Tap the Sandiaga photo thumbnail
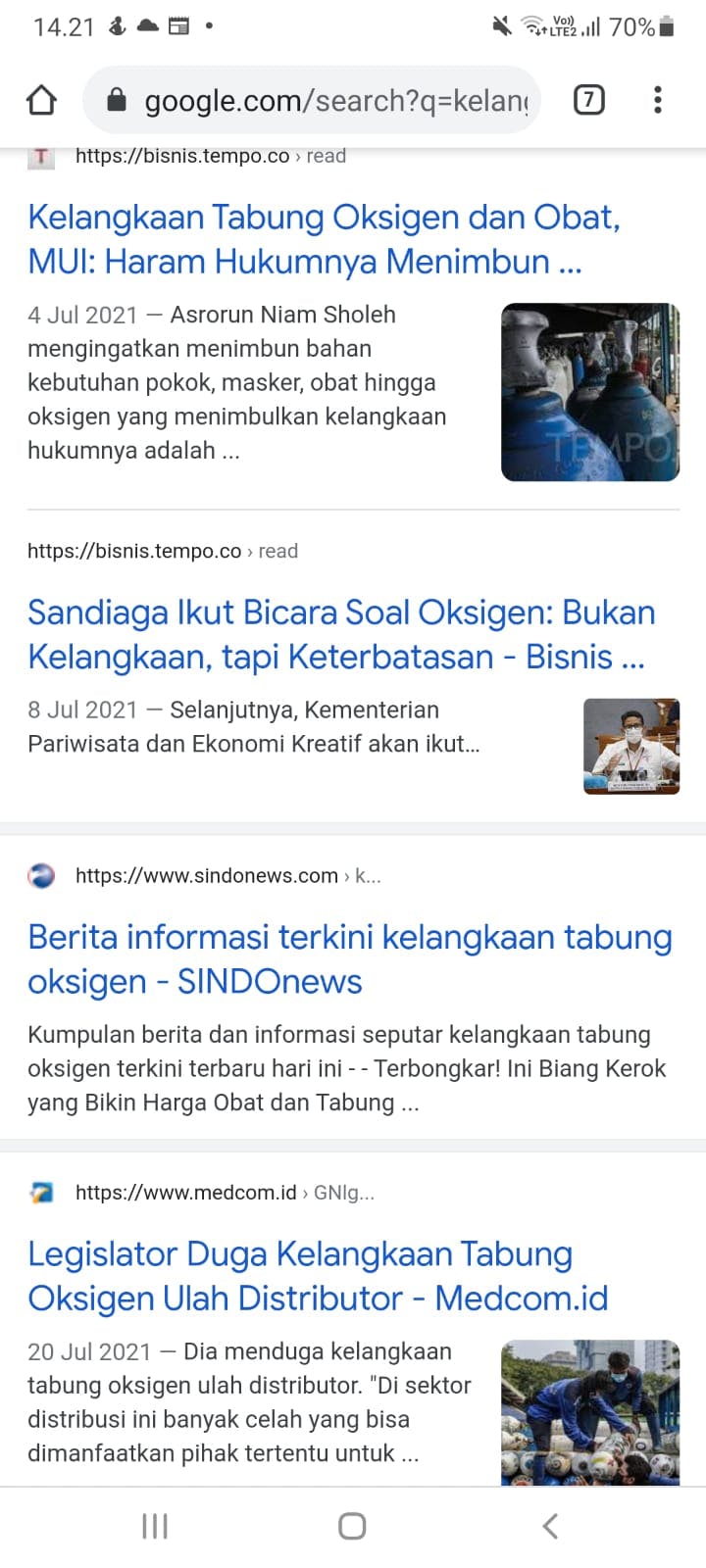The height and width of the screenshot is (1568, 706). tap(631, 746)
